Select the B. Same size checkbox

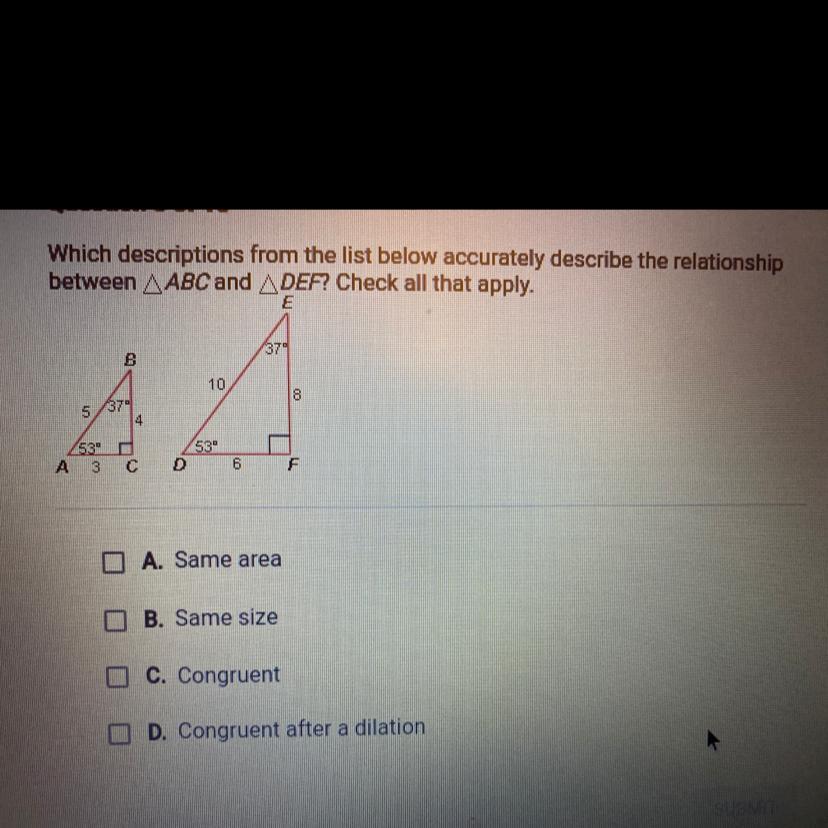(x=114, y=621)
